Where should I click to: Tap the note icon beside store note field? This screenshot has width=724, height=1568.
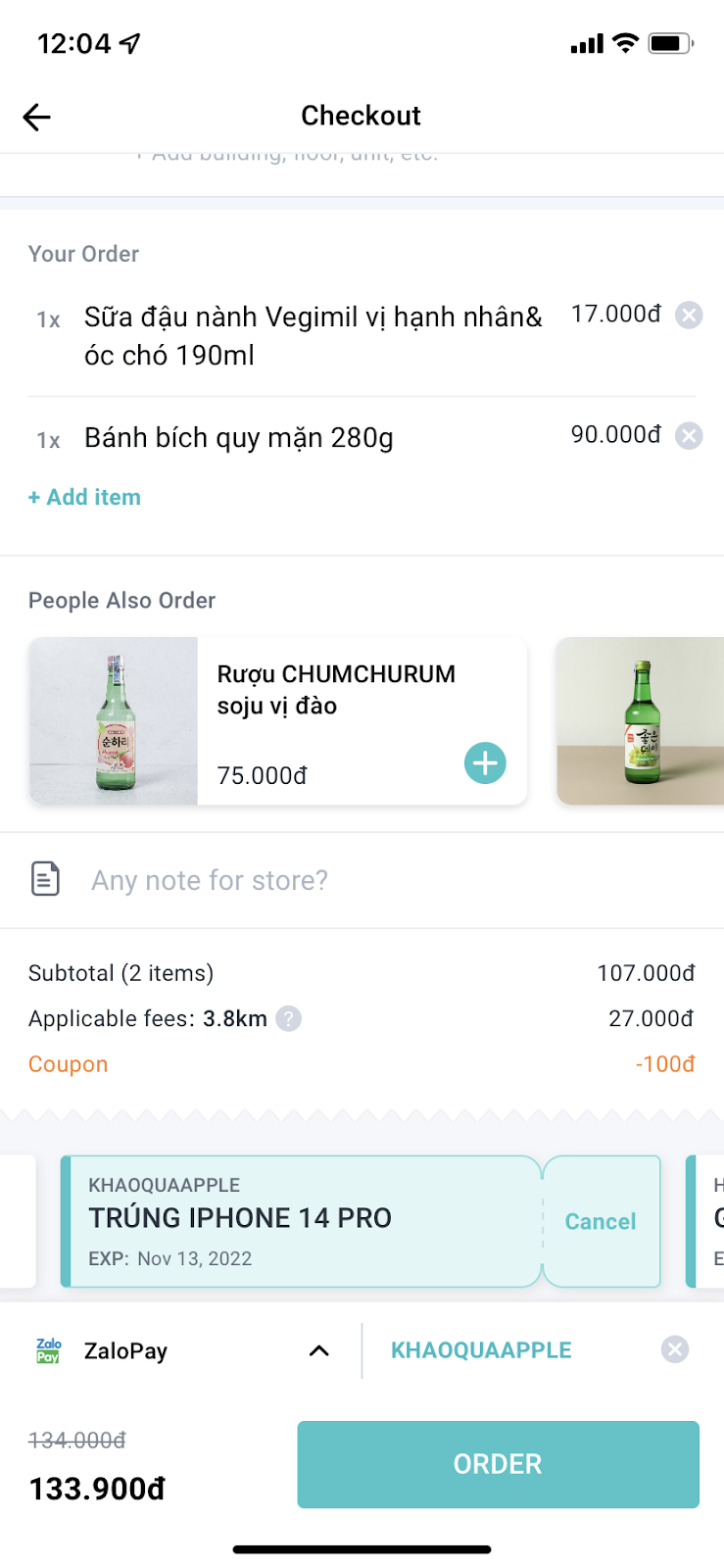tap(45, 879)
